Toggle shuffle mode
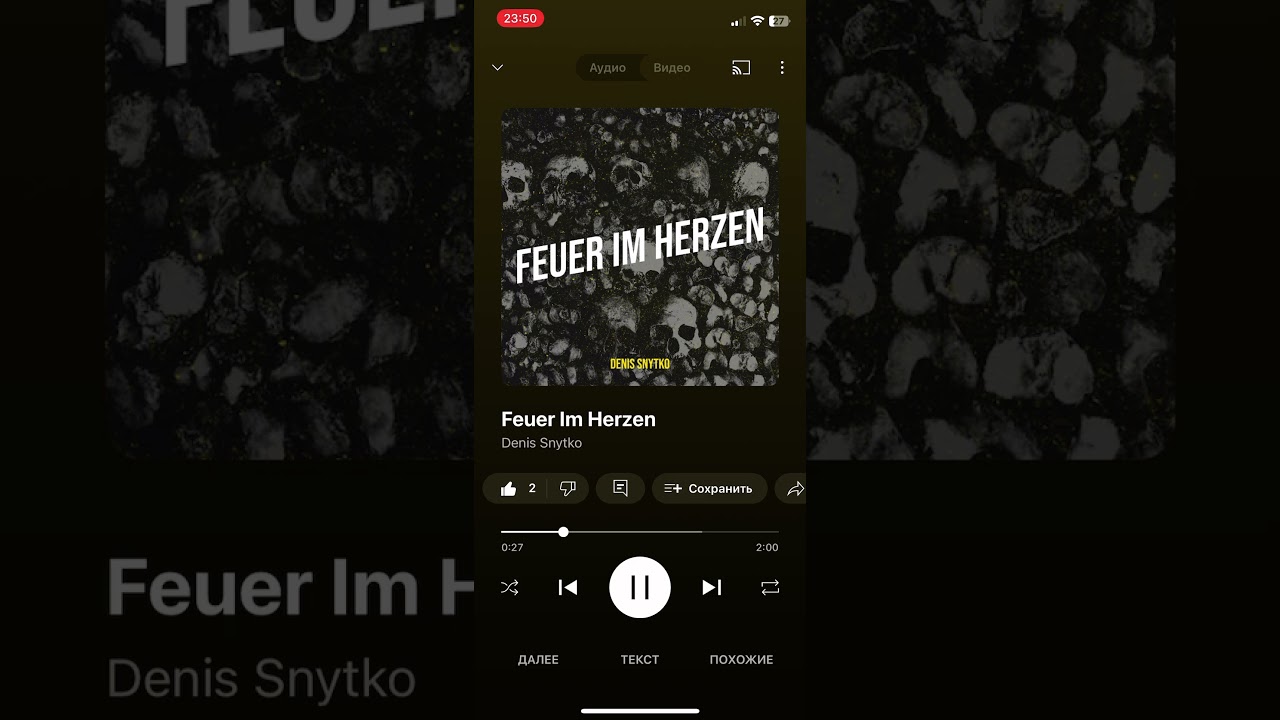This screenshot has height=720, width=1280. click(x=509, y=588)
